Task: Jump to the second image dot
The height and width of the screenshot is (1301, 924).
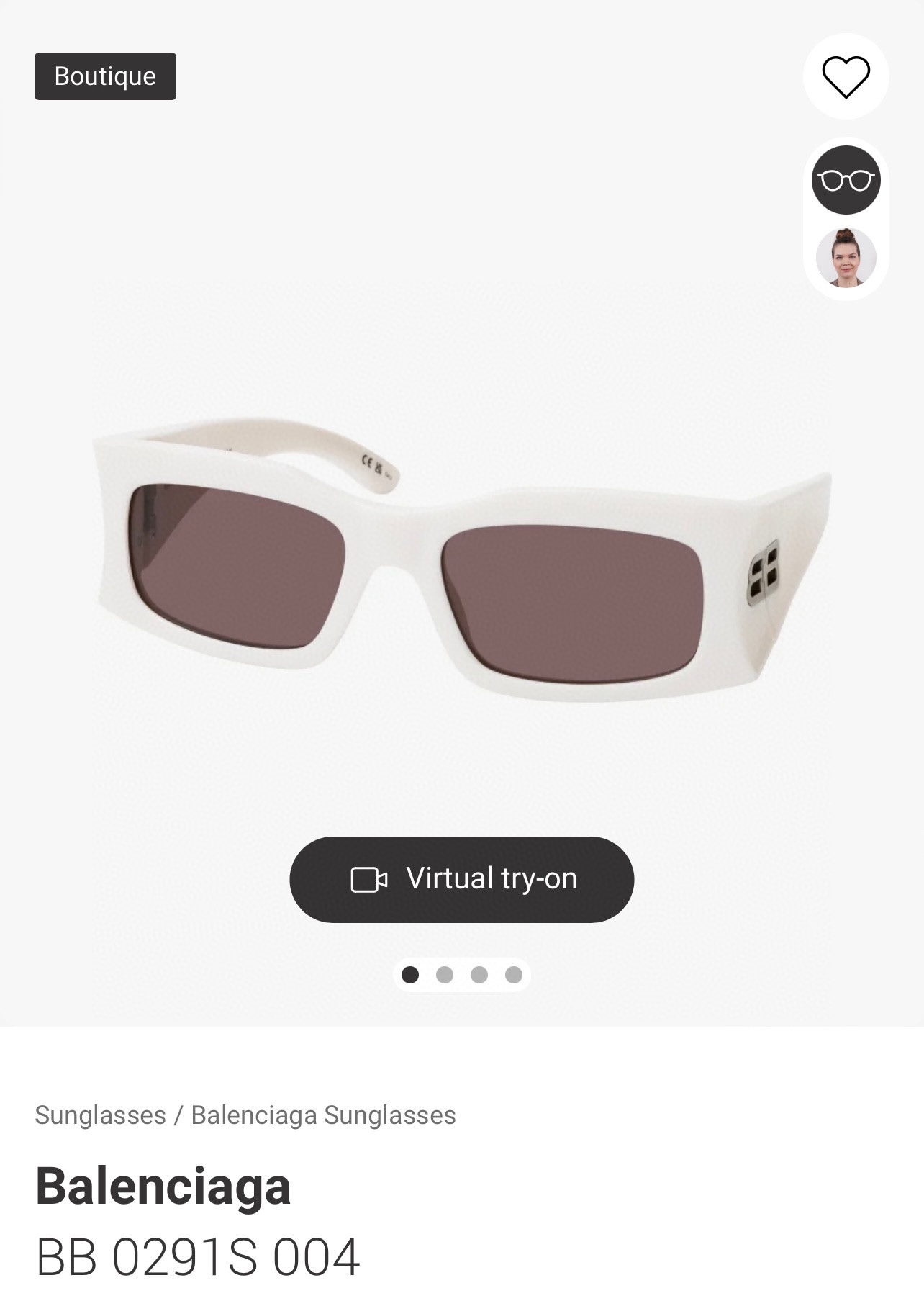Action: coord(445,975)
